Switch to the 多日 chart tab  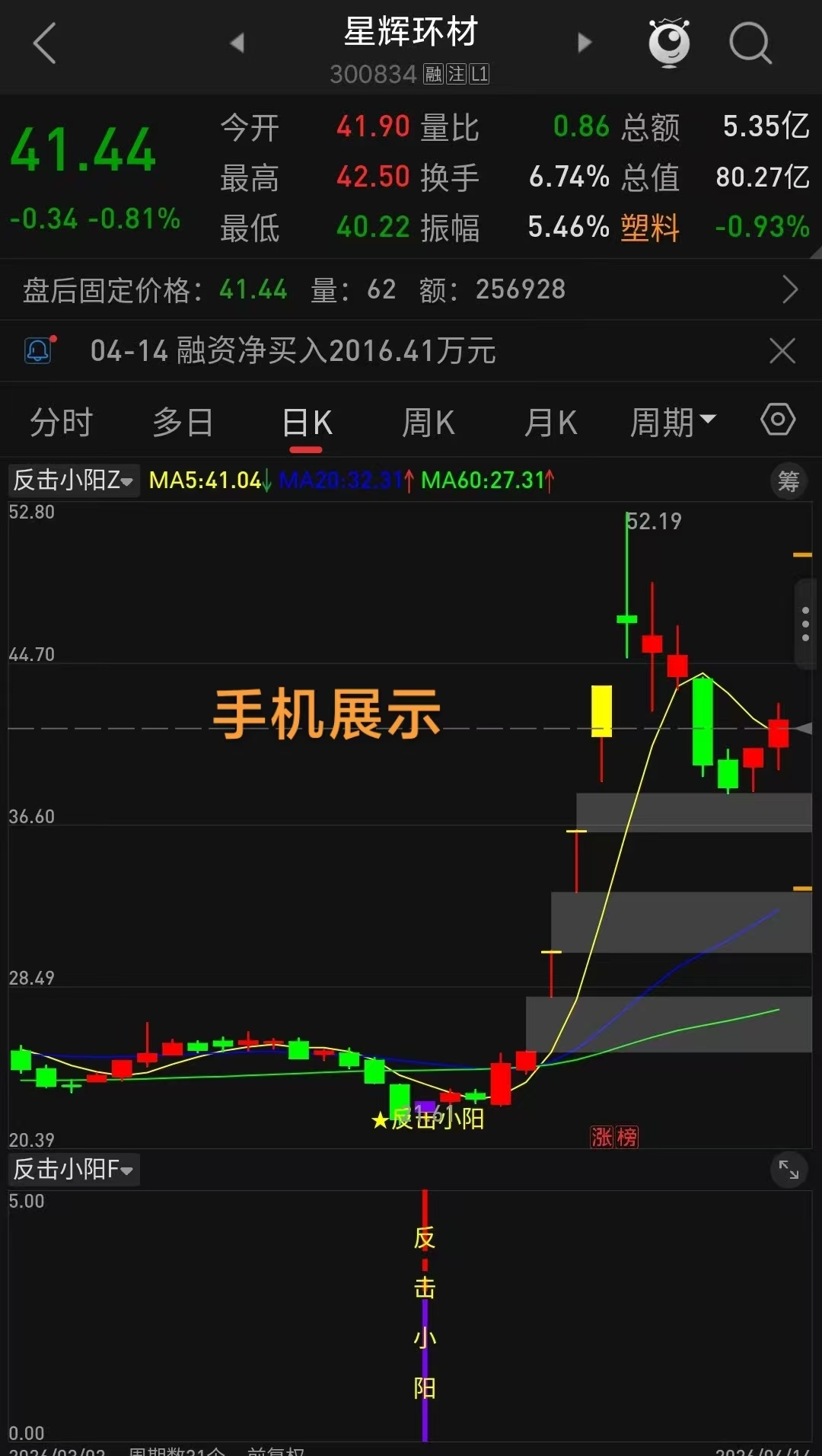183,422
